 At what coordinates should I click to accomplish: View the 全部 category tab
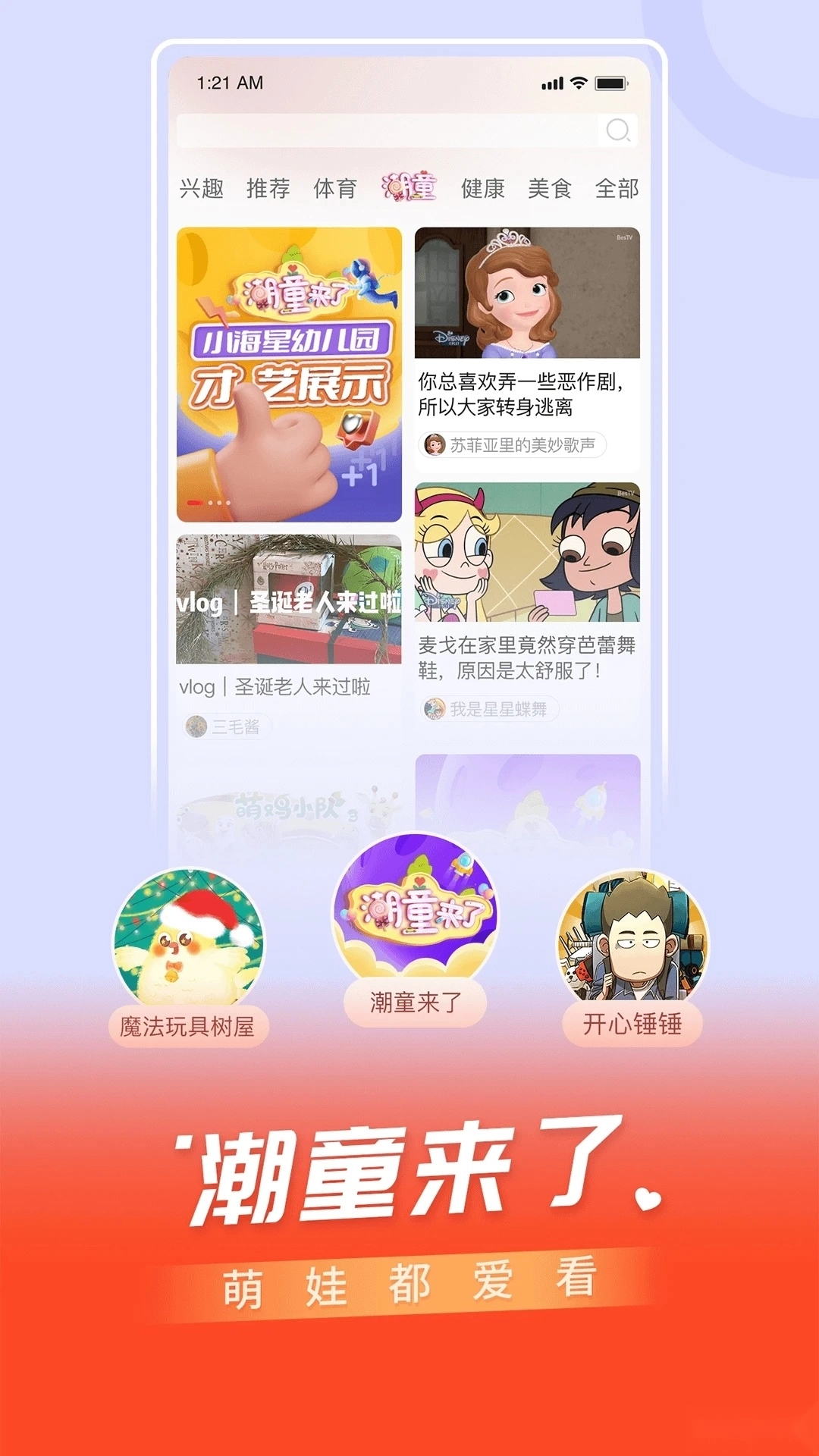click(619, 188)
